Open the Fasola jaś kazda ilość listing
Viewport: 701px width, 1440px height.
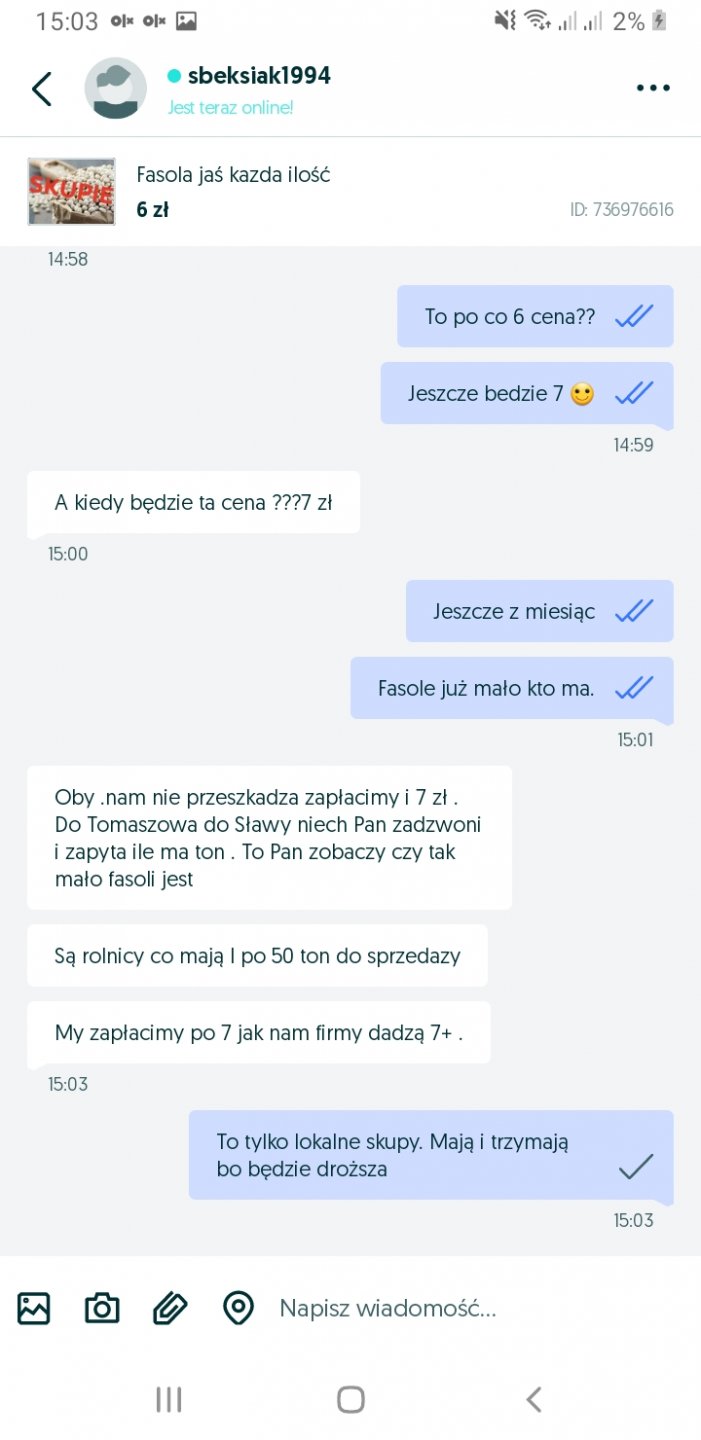233,175
